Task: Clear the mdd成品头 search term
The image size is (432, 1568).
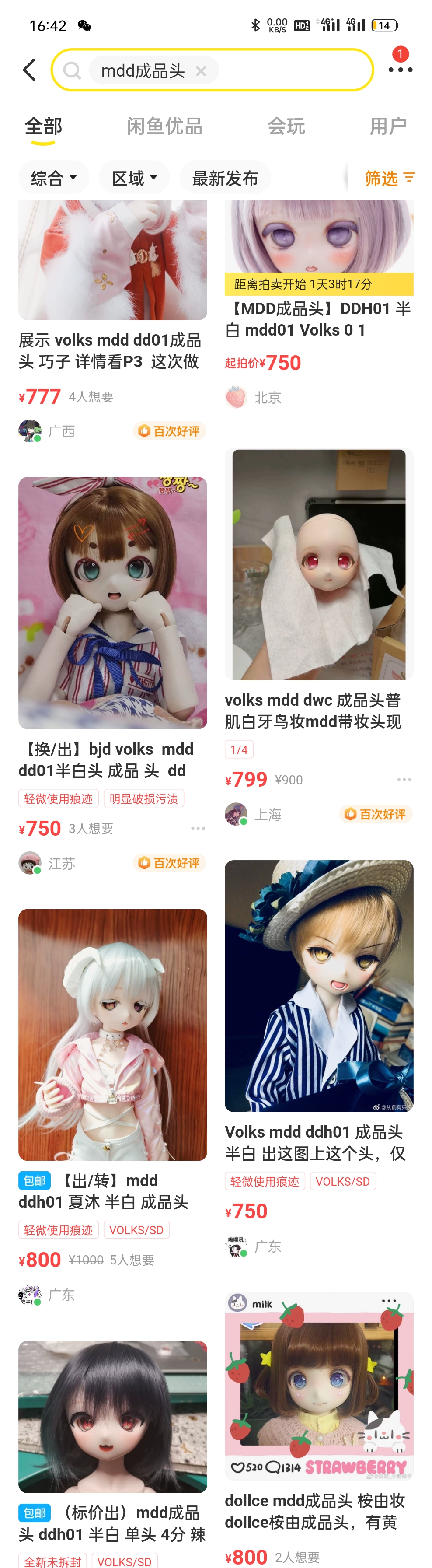Action: point(201,71)
